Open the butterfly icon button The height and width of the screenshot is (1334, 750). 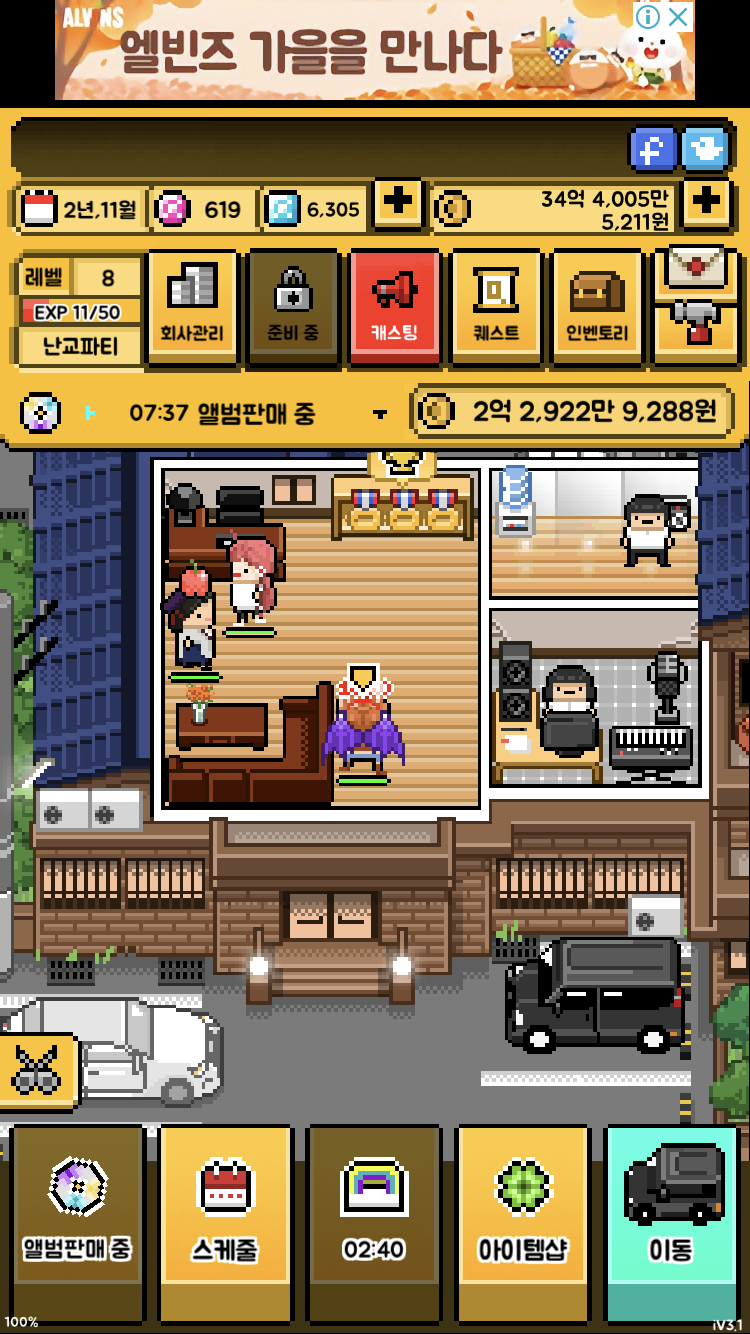[37, 1072]
